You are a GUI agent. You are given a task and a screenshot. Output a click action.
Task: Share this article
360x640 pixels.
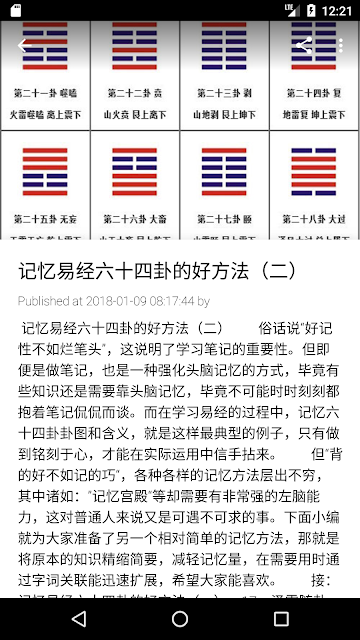[304, 45]
